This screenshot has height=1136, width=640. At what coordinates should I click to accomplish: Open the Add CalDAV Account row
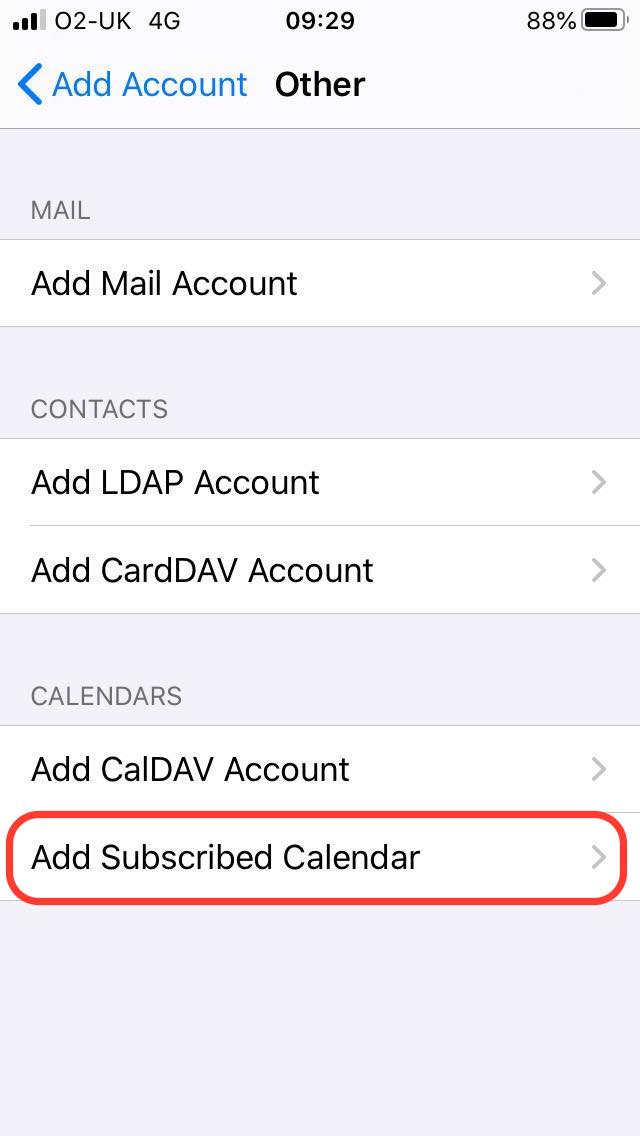(320, 769)
